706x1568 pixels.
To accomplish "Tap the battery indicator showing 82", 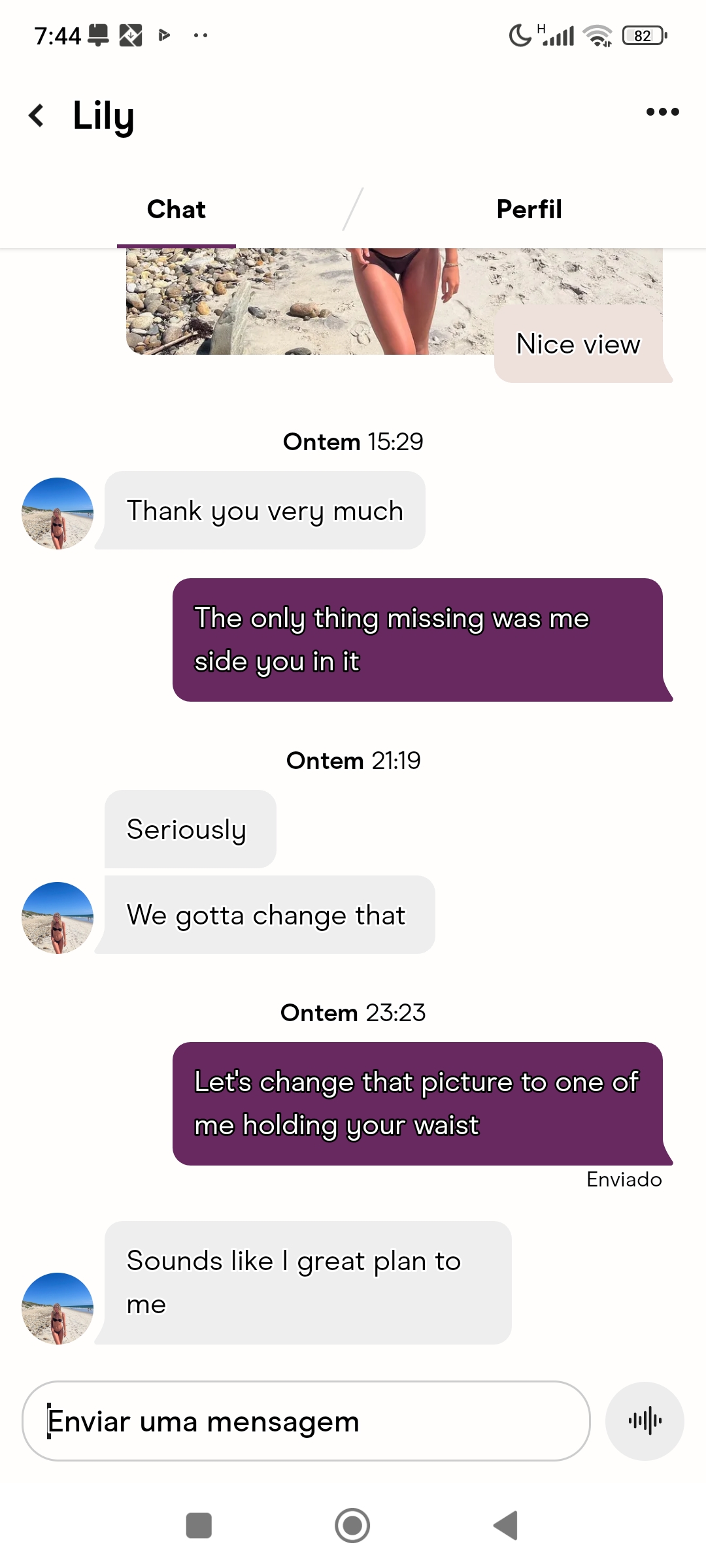I will pos(644,36).
